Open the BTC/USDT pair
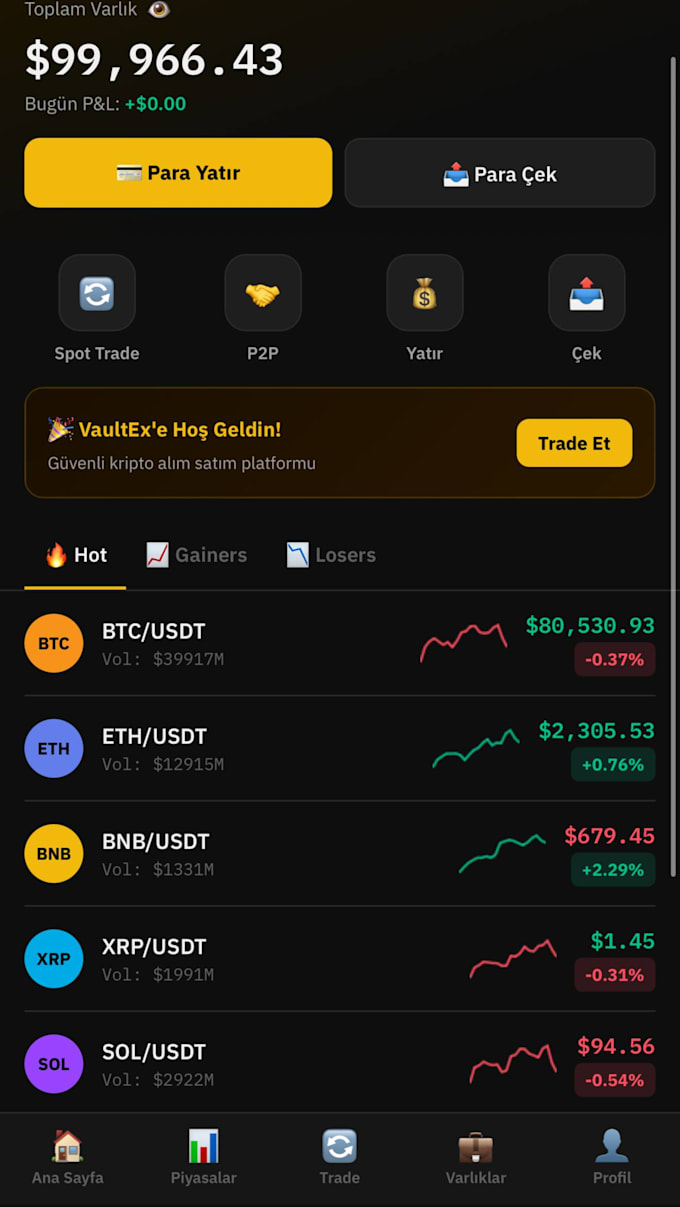Viewport: 680px width, 1207px height. (340, 643)
